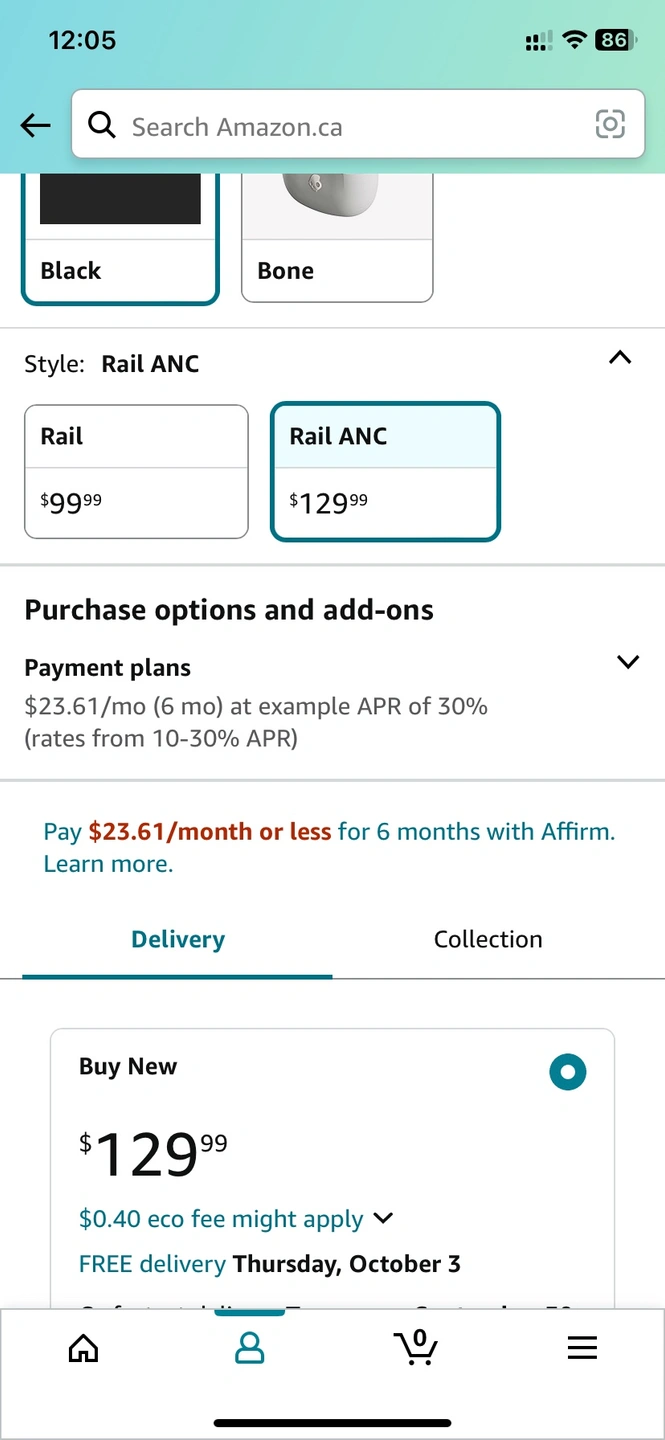Go back using the arrow icon

(35, 125)
